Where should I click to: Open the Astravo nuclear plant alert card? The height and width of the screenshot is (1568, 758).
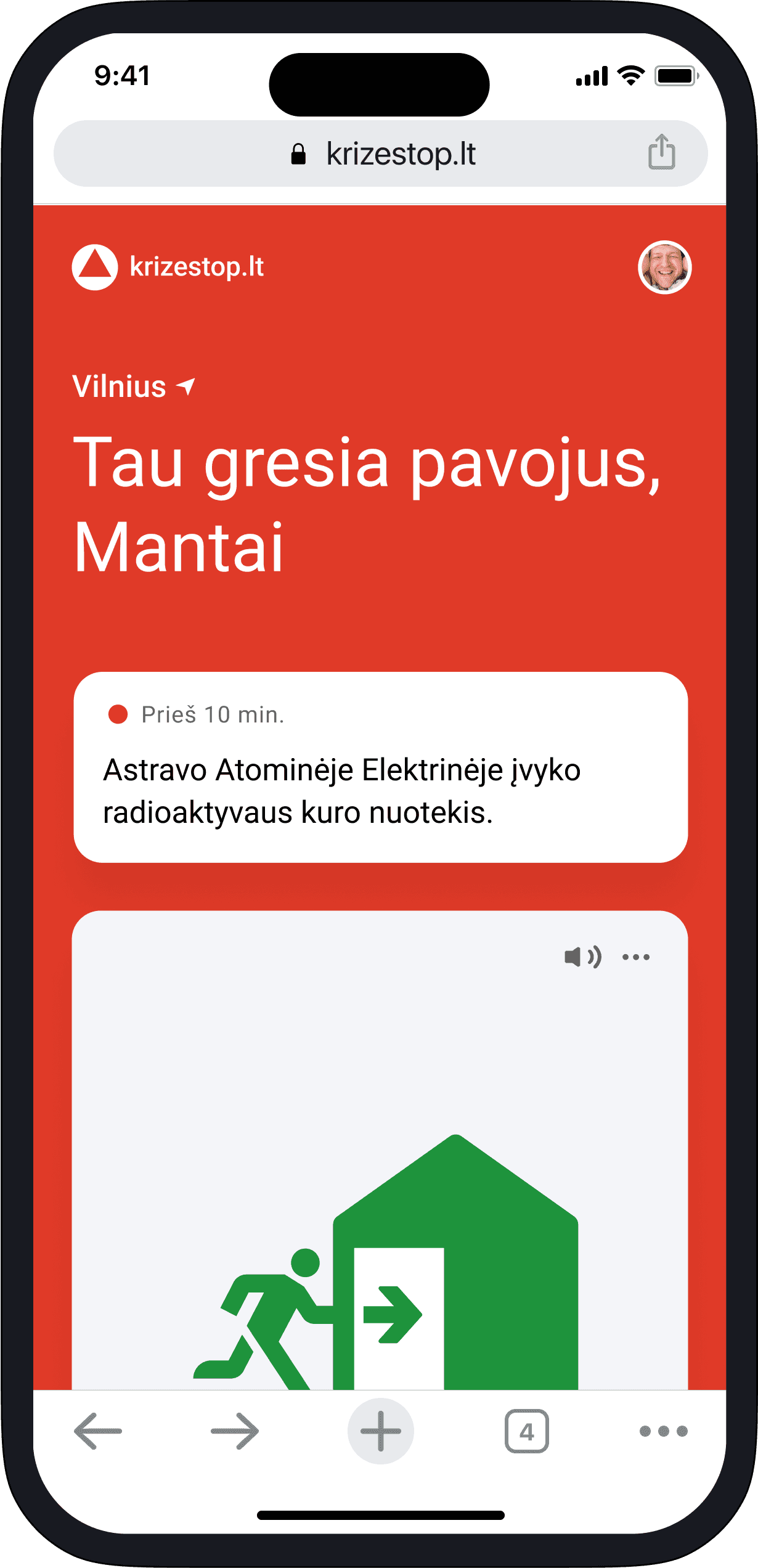(x=380, y=767)
